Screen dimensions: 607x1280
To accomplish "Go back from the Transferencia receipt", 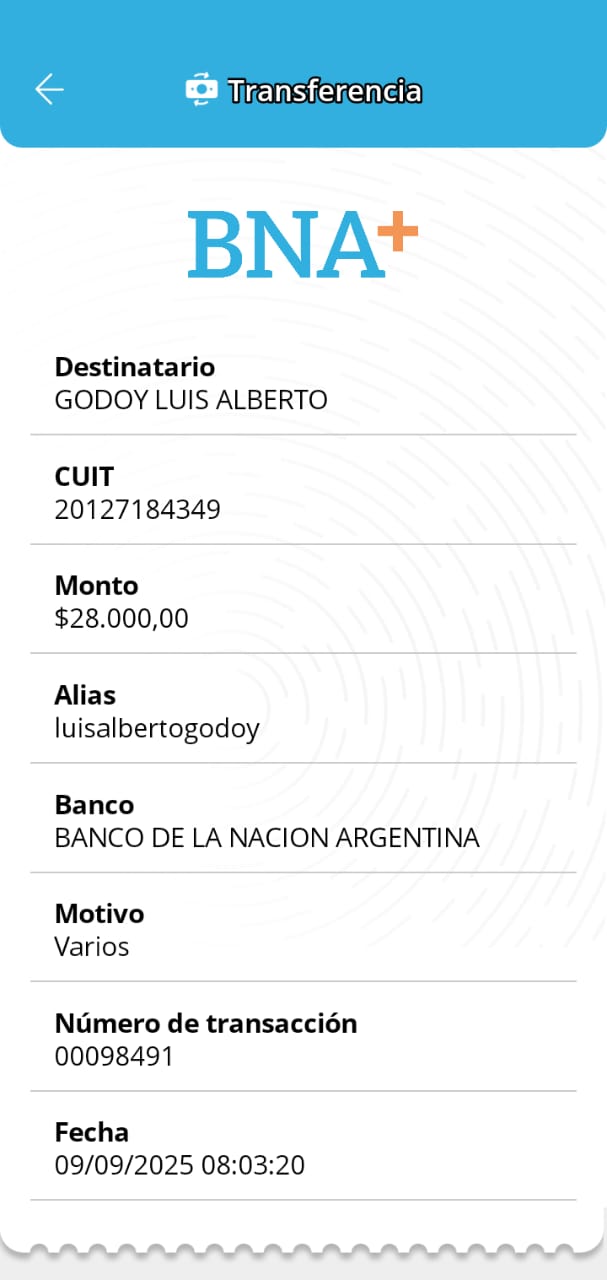I will pos(49,89).
